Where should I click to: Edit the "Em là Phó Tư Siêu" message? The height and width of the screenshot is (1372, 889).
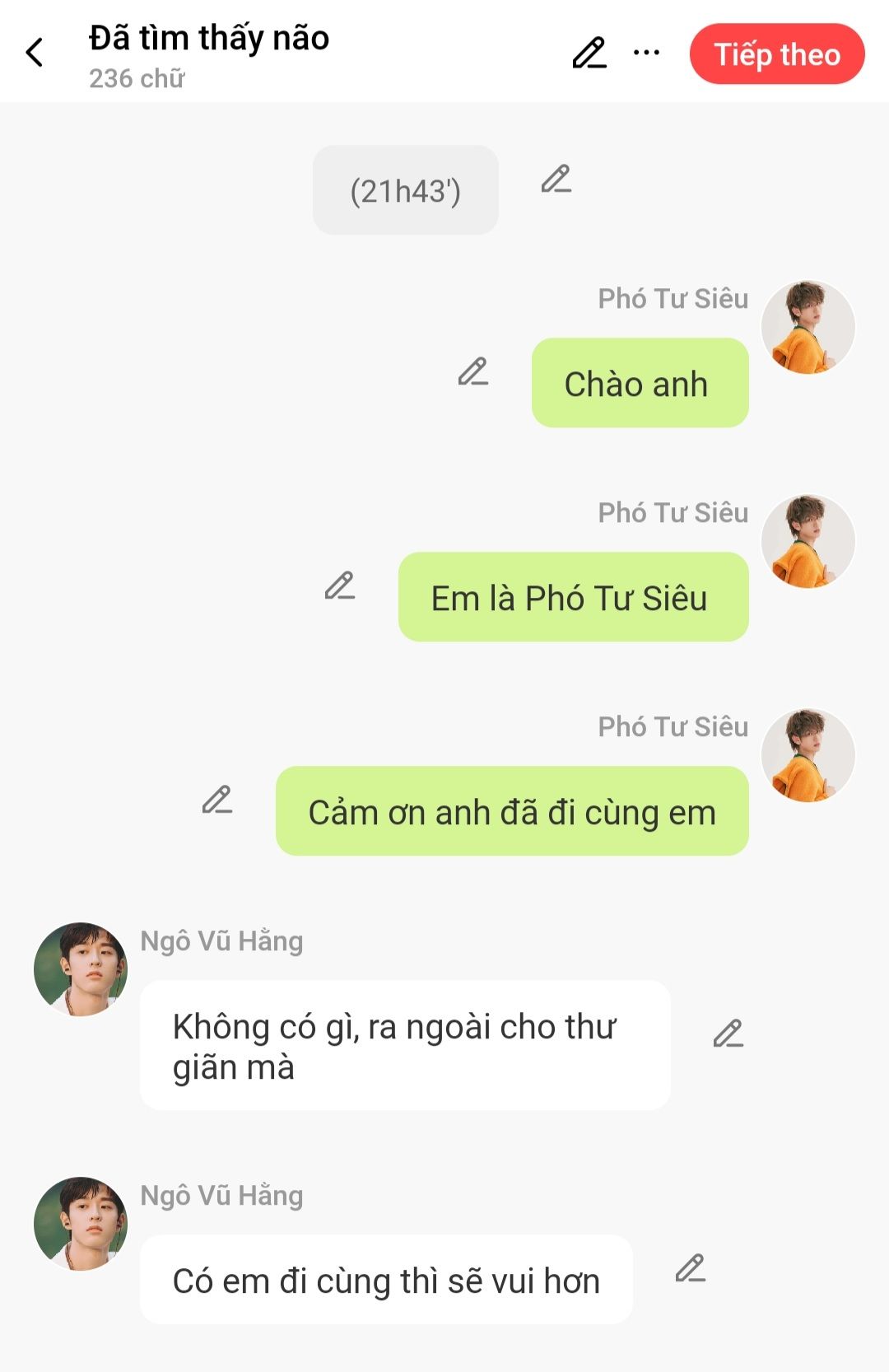(340, 586)
